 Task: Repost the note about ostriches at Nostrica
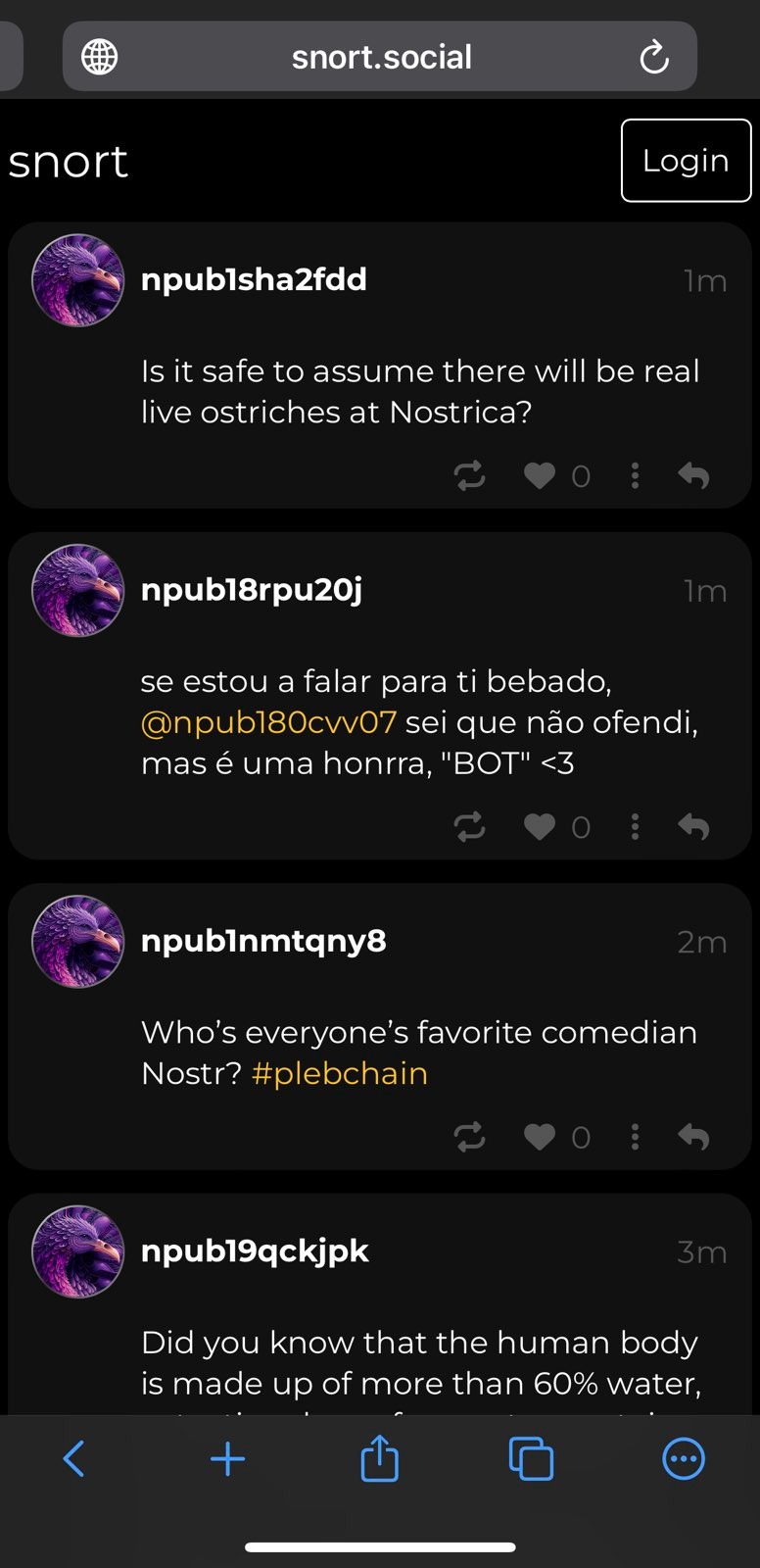(469, 476)
